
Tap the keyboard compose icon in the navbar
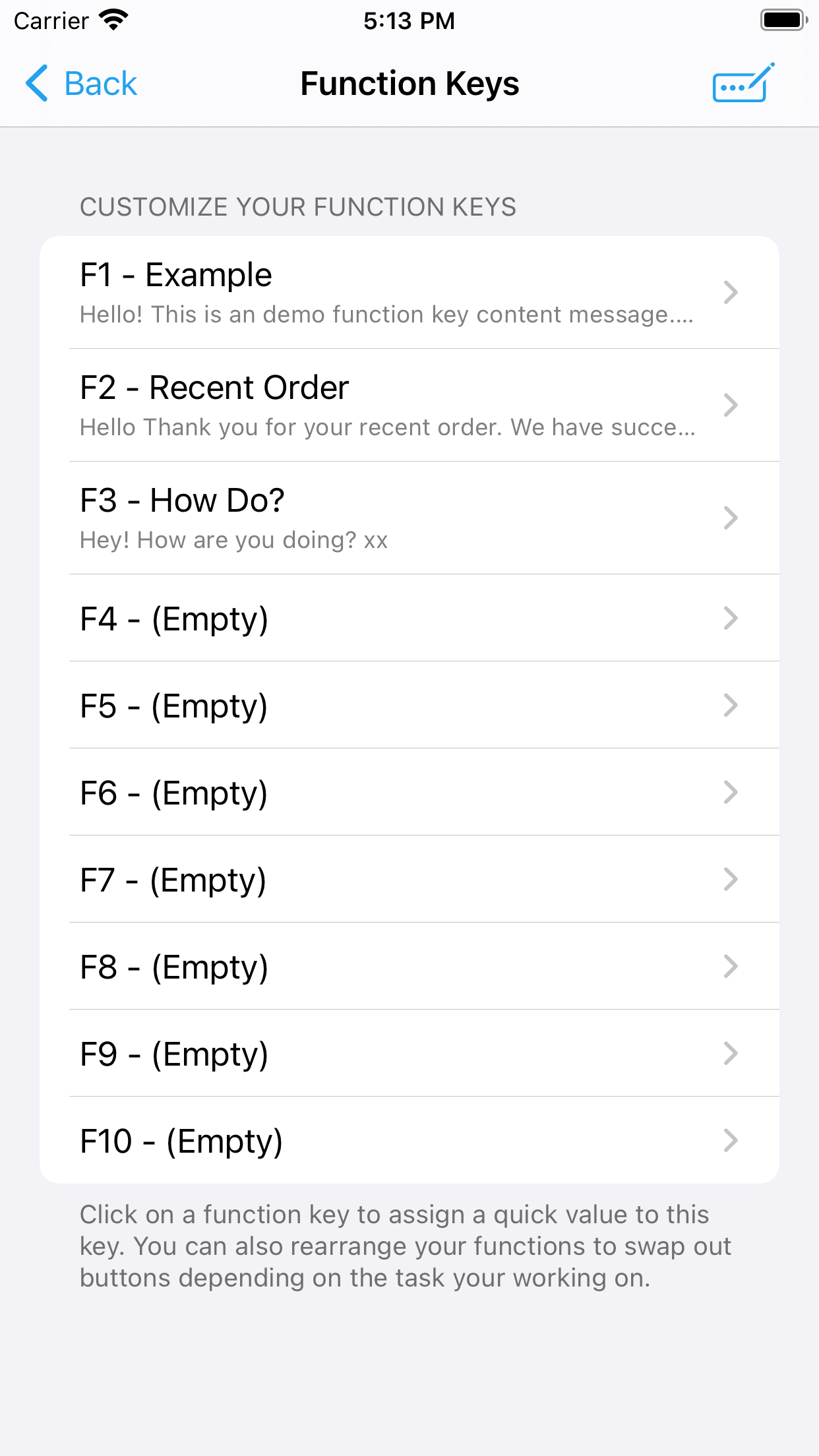click(x=741, y=84)
